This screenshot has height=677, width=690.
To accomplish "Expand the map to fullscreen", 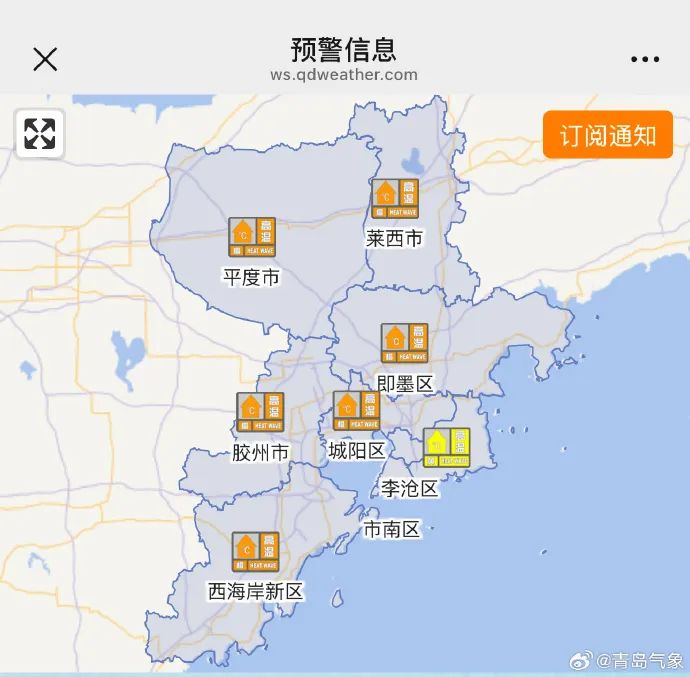I will 39,134.
